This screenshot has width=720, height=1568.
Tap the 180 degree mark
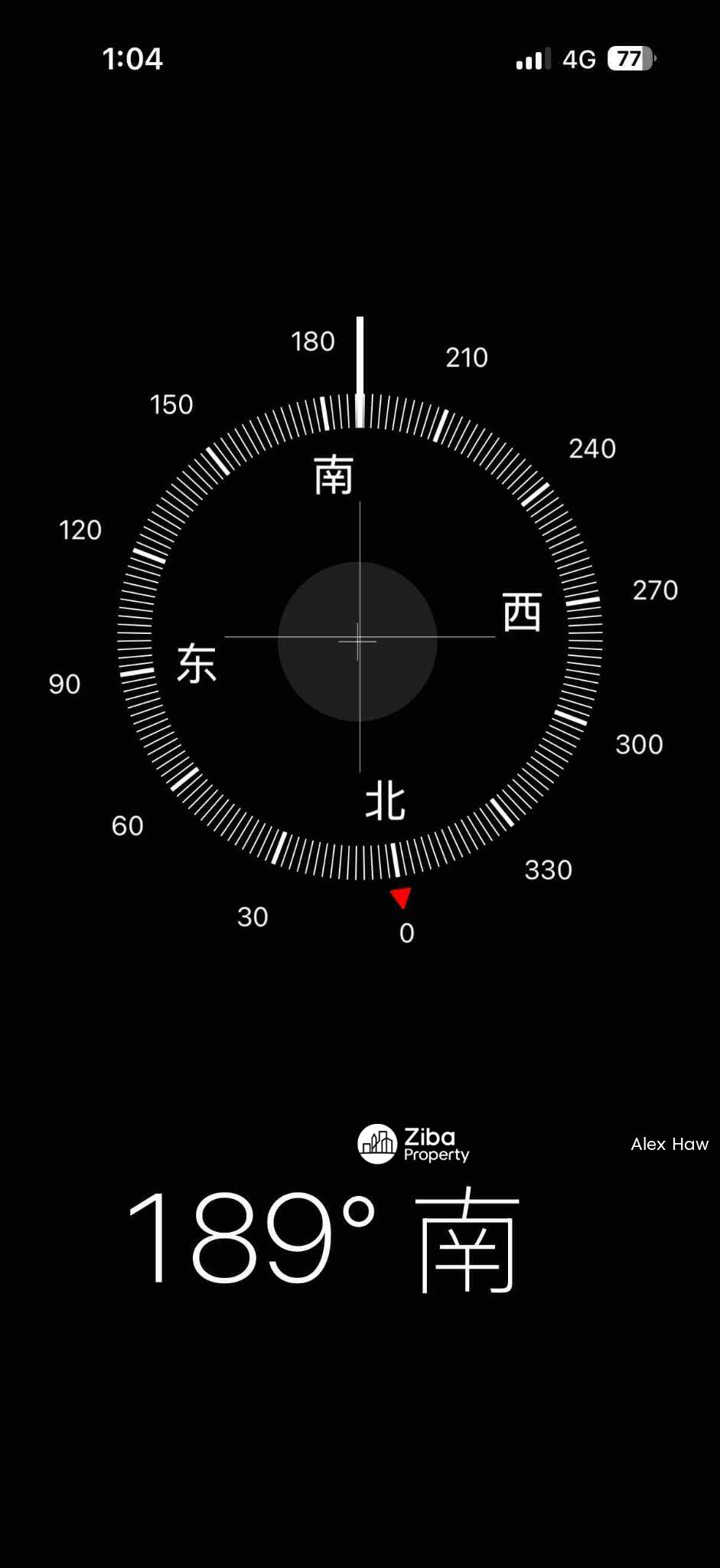pos(313,341)
